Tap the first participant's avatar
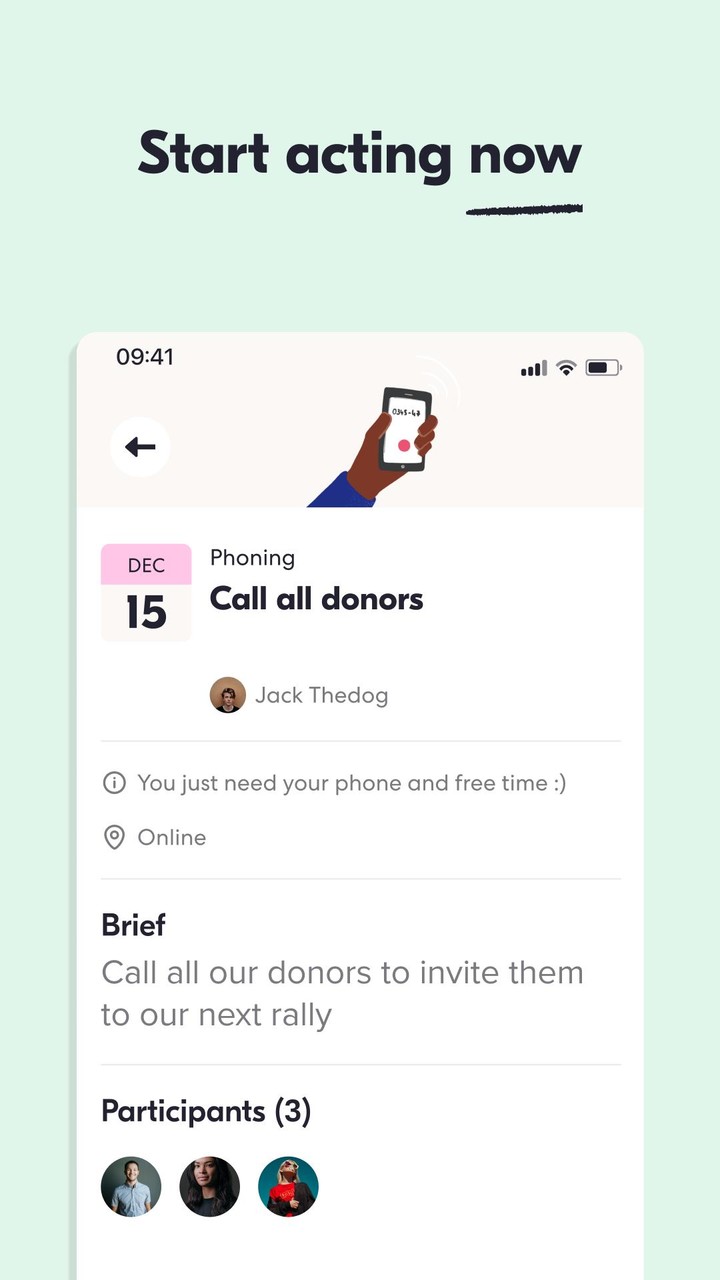Viewport: 720px width, 1280px height. 129,1186
